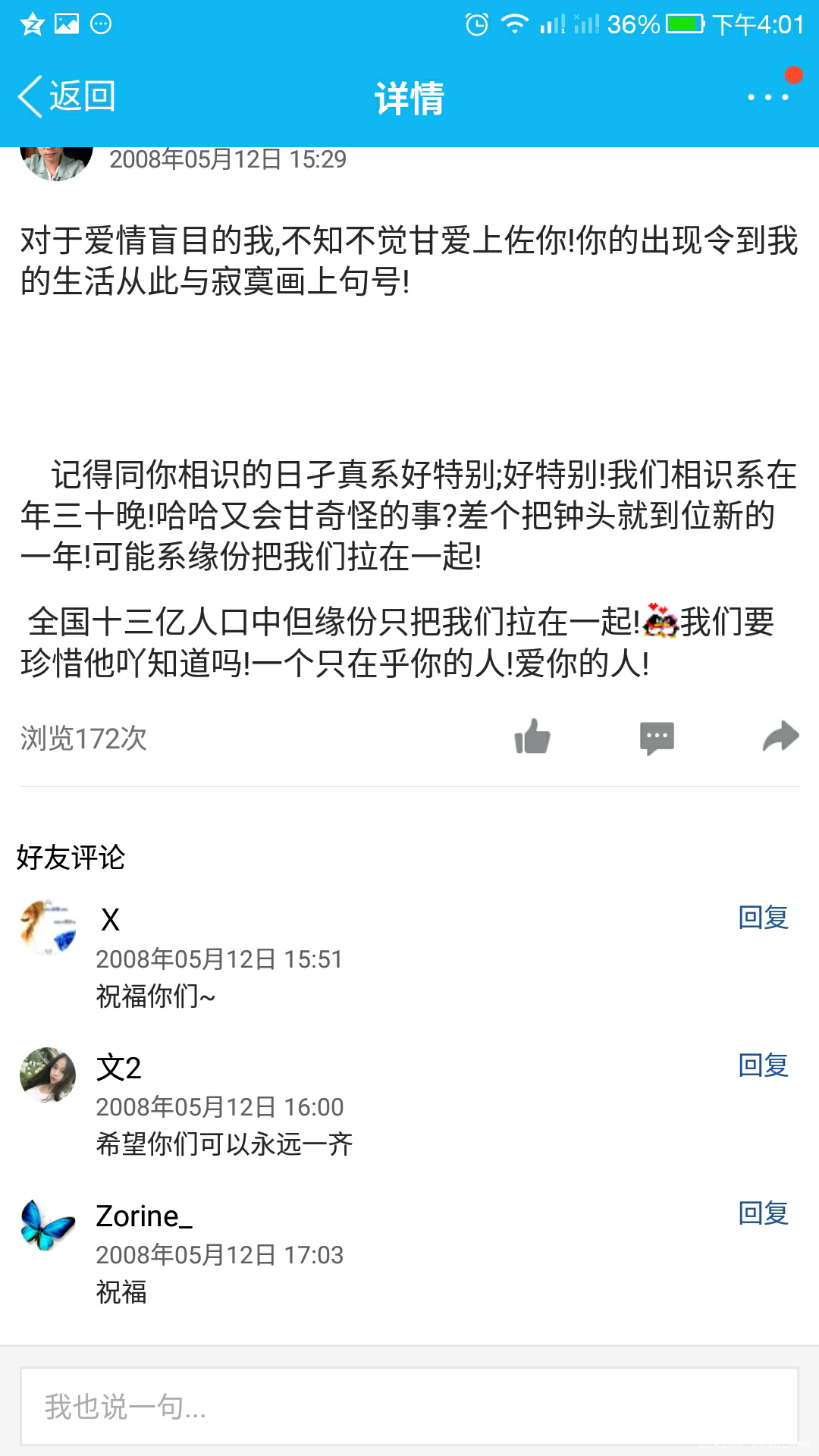Screen dimensions: 819x1456
Task: Reply to X's comment
Action: tap(764, 918)
